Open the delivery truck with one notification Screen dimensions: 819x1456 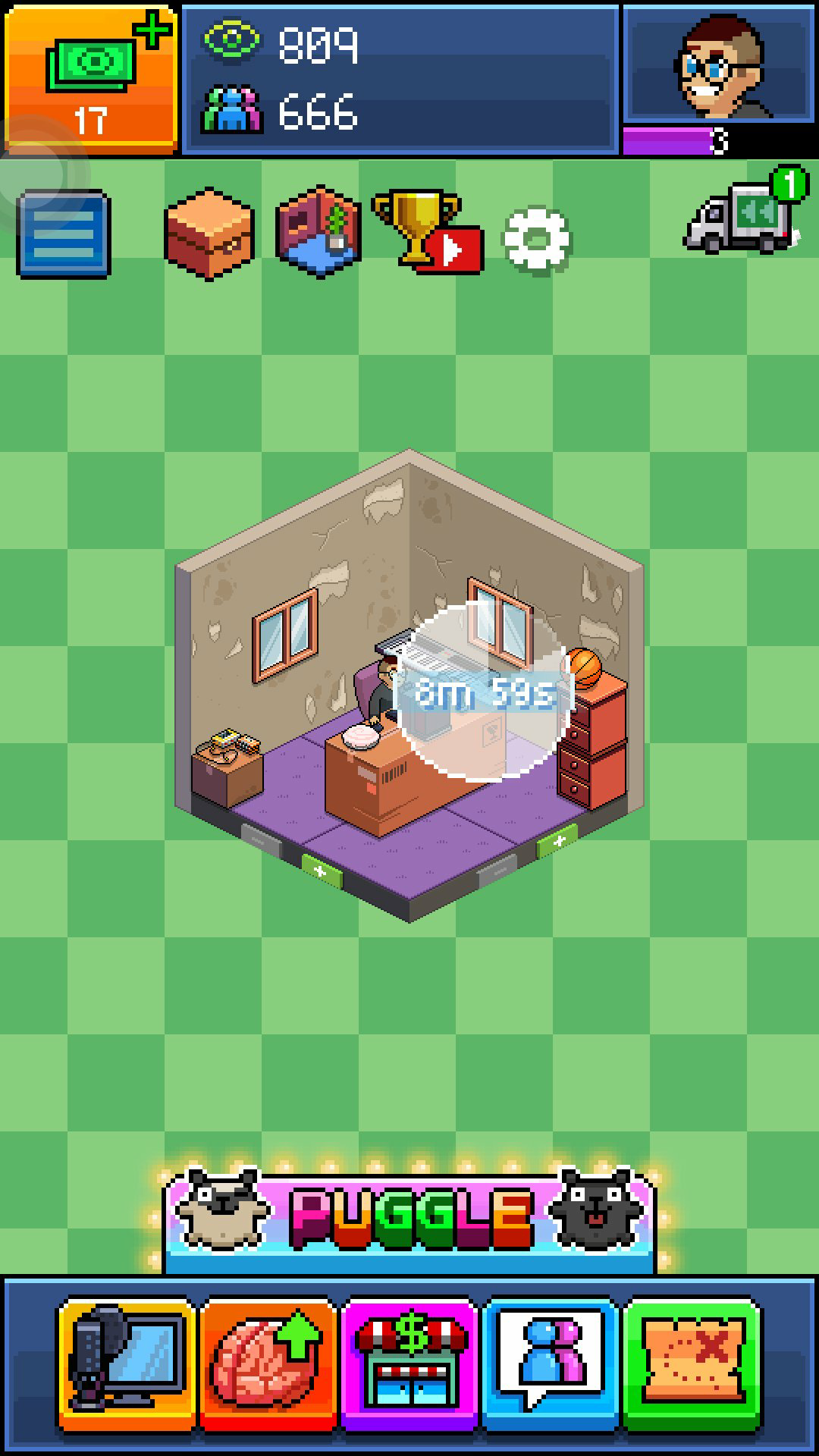pos(739,216)
